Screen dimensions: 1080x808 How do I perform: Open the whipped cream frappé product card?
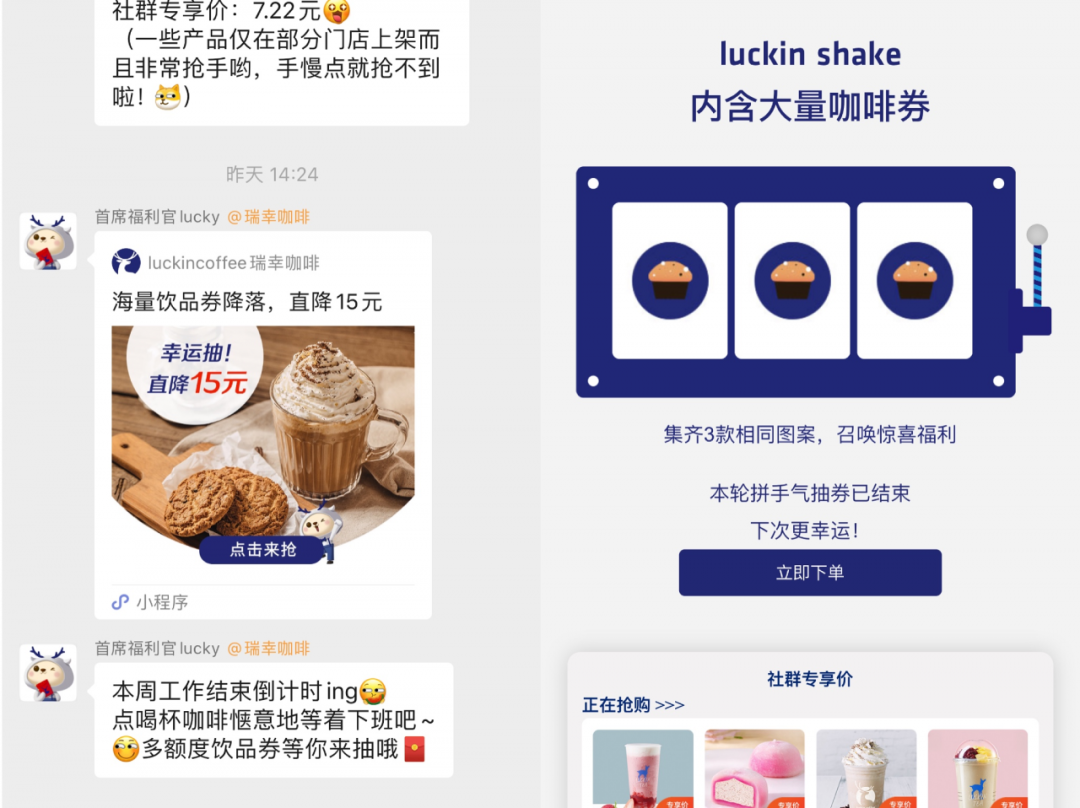click(x=866, y=768)
